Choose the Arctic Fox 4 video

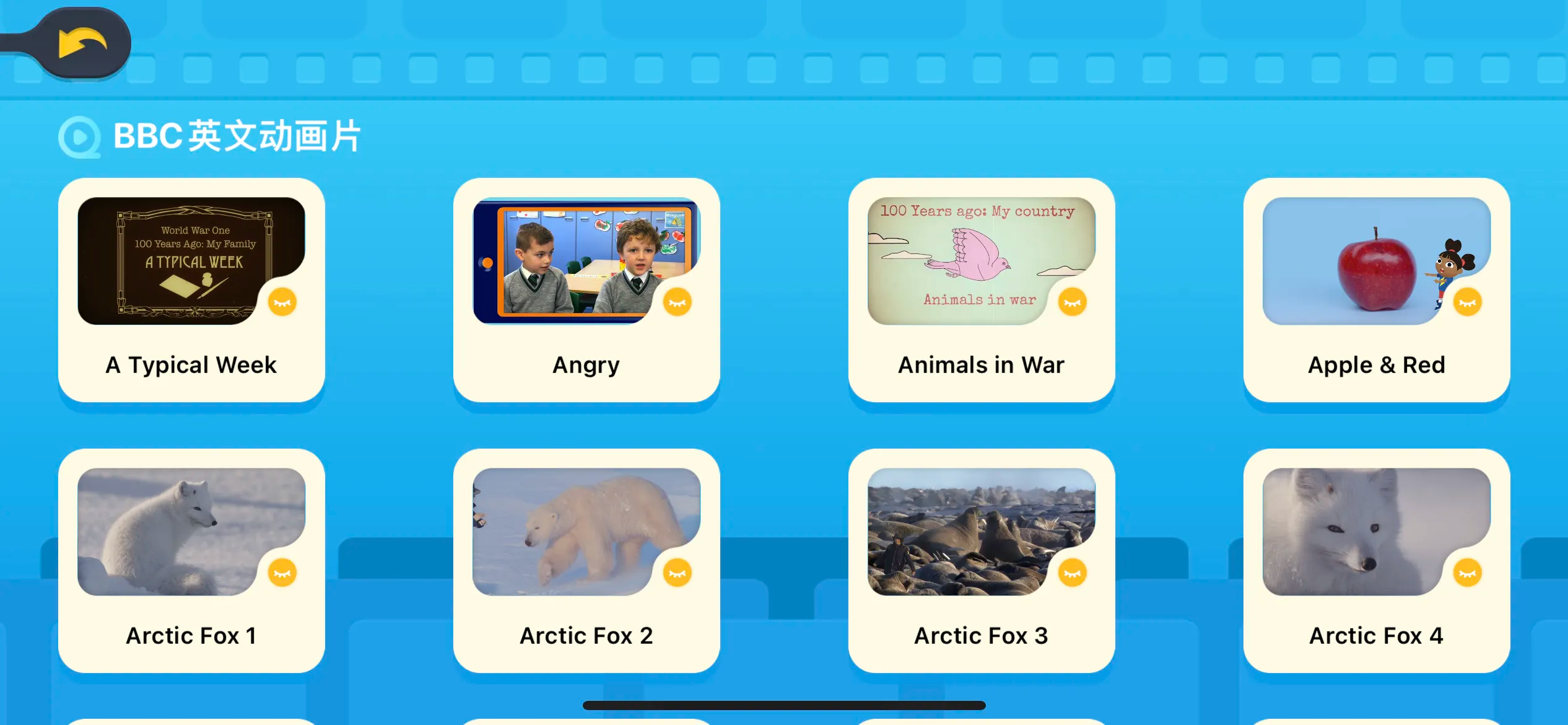[x=1376, y=560]
